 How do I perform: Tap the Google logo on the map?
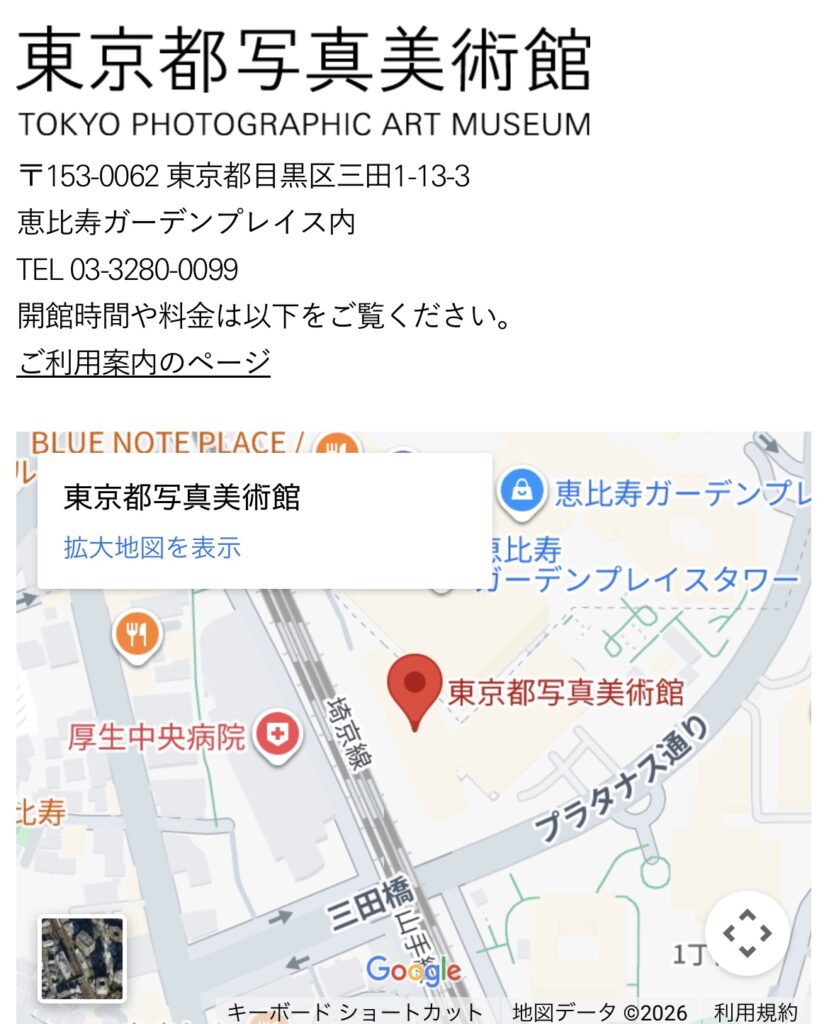pyautogui.click(x=412, y=969)
